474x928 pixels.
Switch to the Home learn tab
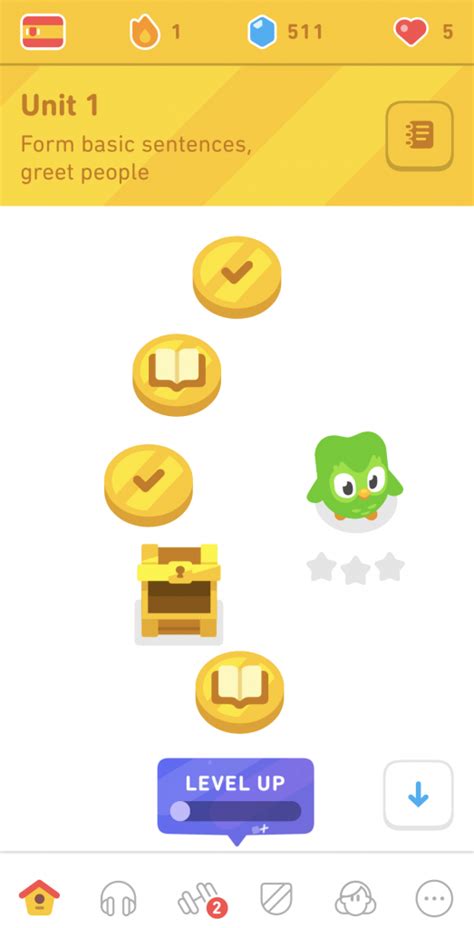click(40, 898)
